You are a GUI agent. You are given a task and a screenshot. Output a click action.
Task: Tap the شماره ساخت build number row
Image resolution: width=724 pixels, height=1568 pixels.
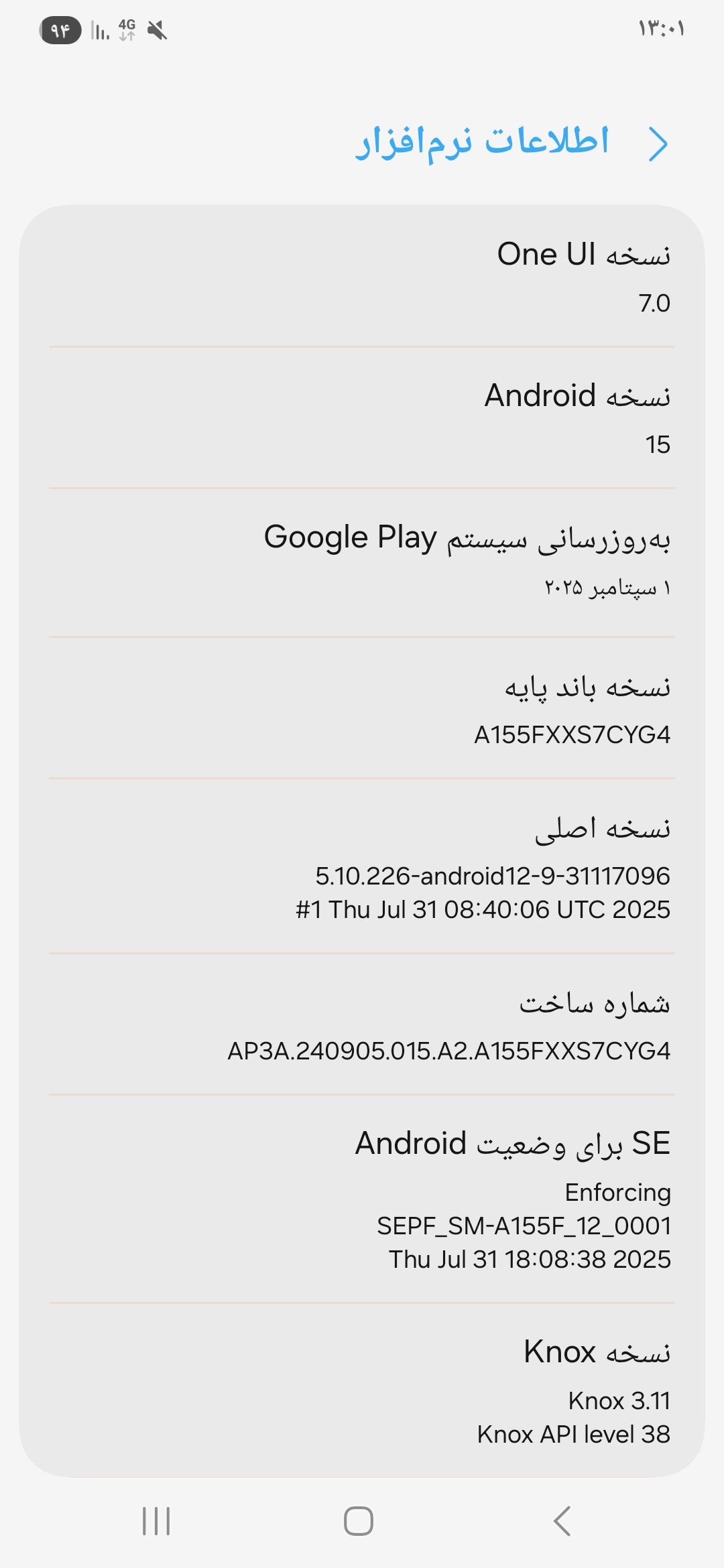(362, 1025)
